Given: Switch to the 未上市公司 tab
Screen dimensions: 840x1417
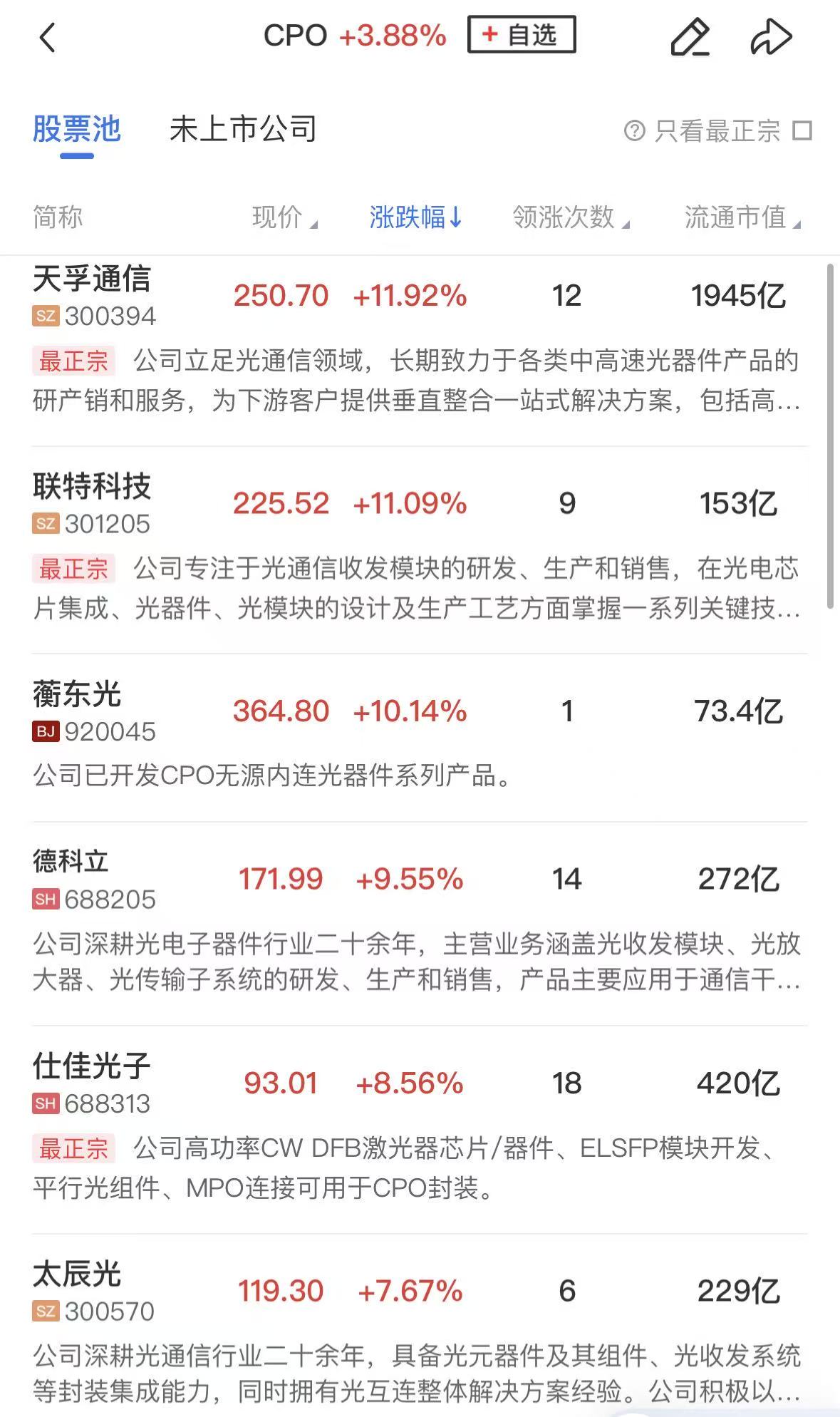Looking at the screenshot, I should (x=243, y=130).
